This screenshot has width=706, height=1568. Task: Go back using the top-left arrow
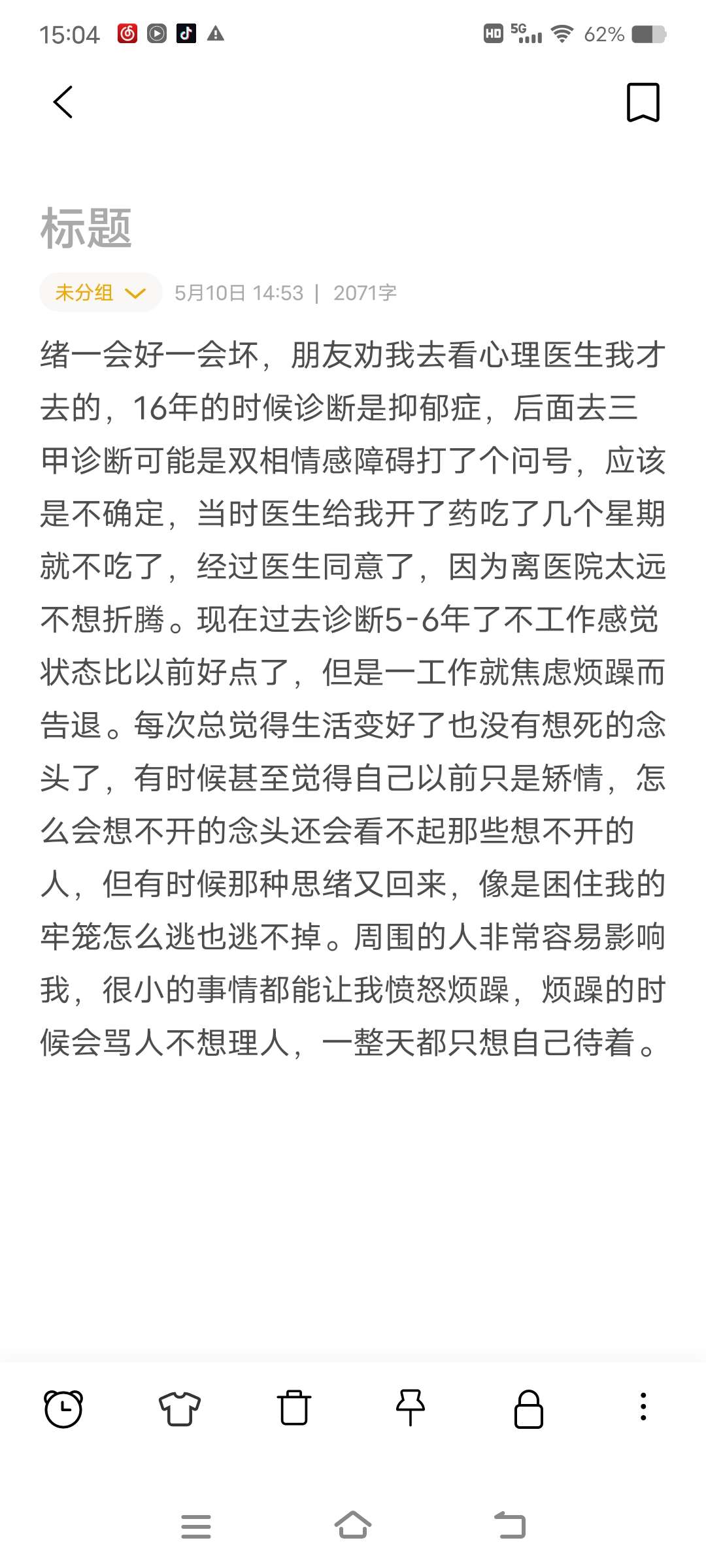[x=63, y=102]
